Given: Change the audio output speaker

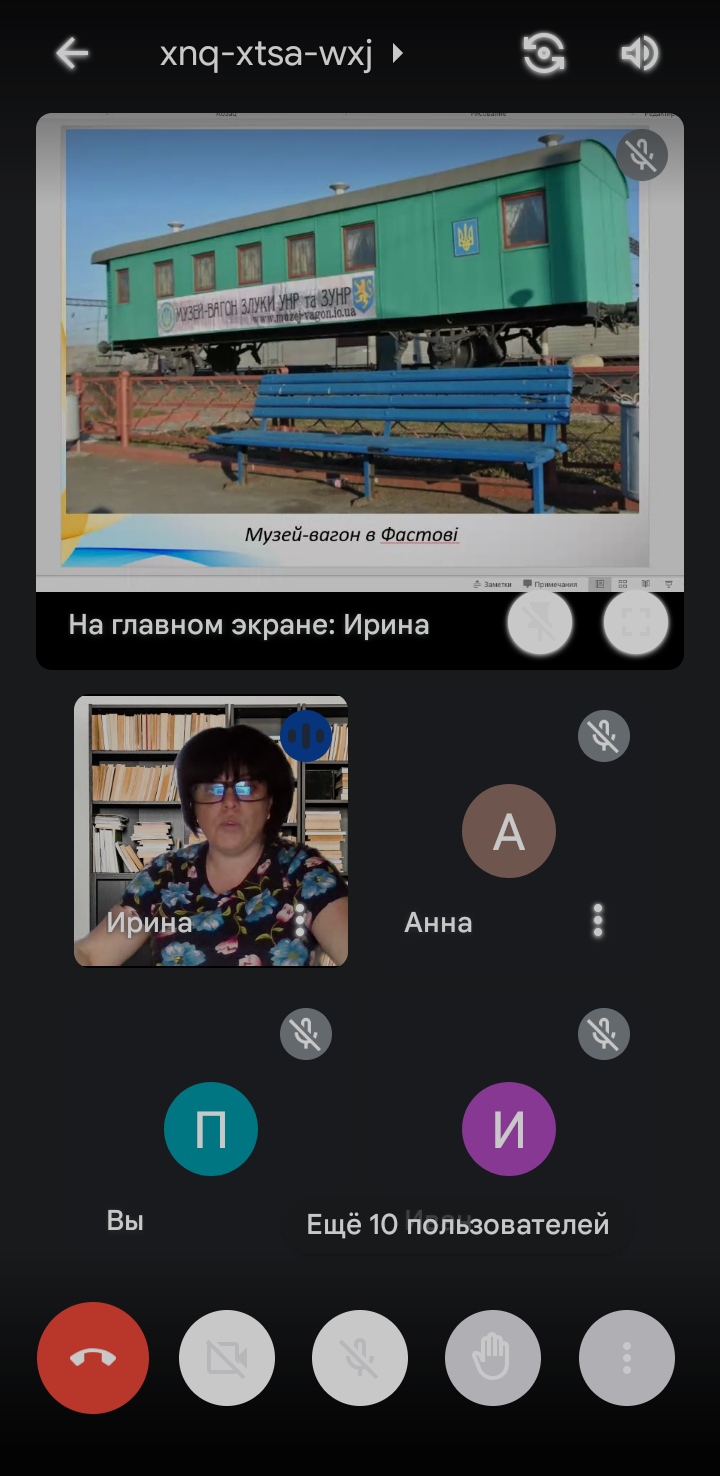Looking at the screenshot, I should pos(639,53).
